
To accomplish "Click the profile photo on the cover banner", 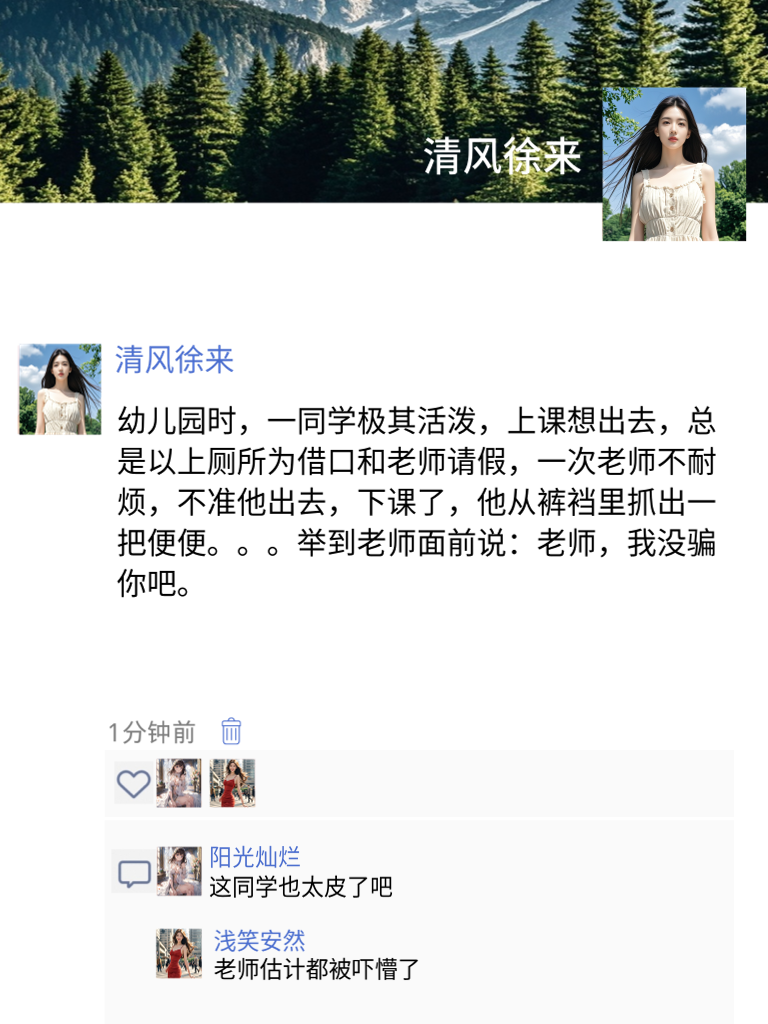I will [676, 163].
